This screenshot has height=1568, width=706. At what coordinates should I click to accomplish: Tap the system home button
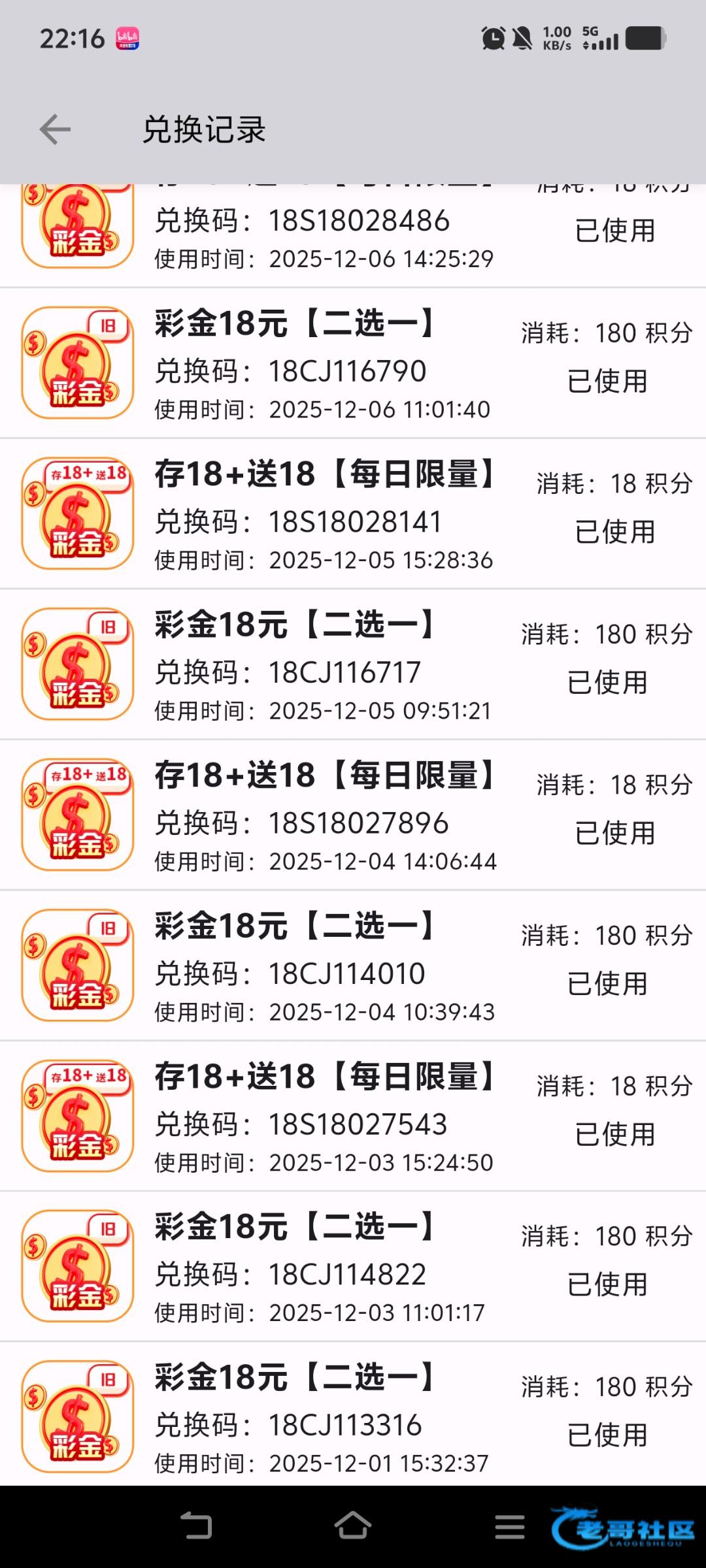(353, 1526)
